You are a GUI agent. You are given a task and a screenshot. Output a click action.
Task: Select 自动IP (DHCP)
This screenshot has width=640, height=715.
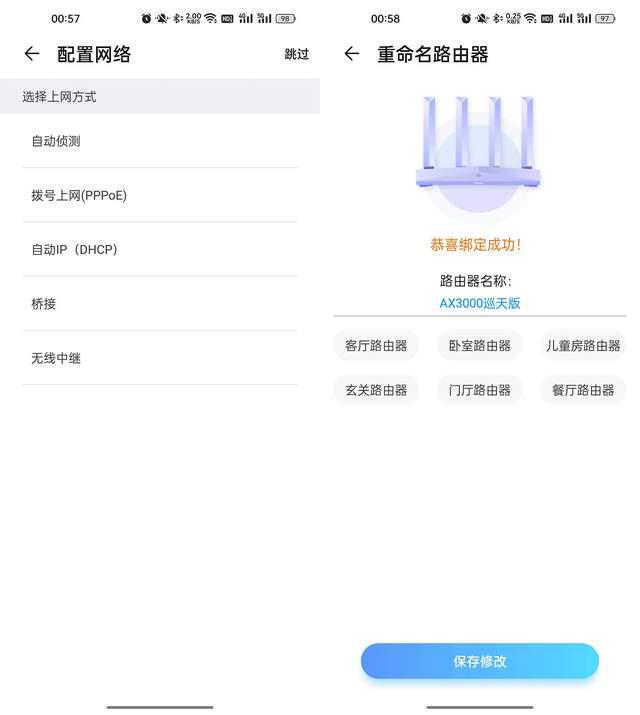(x=160, y=249)
